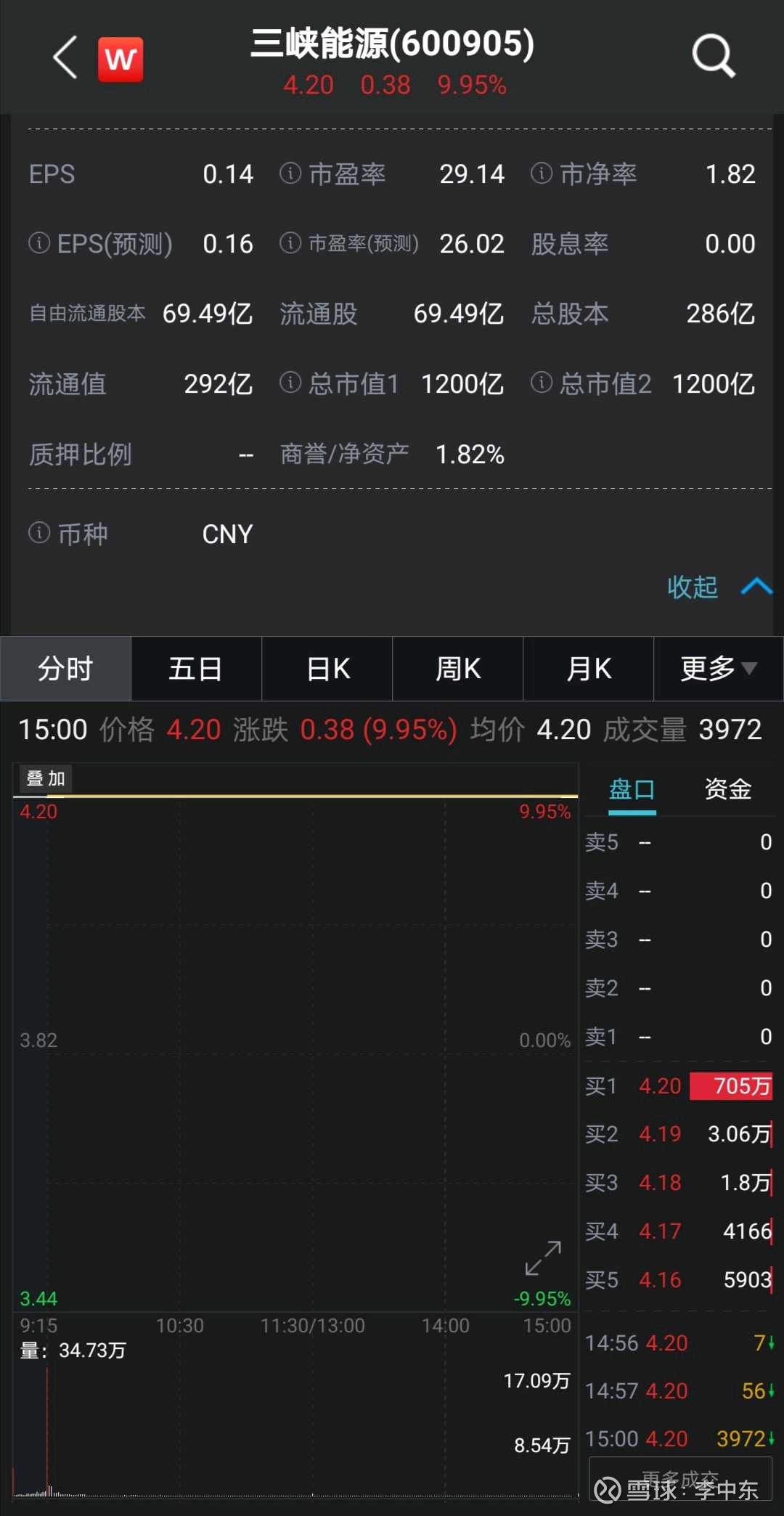Tap the back arrow to return
Screen dimensions: 784x1516
tap(65, 58)
